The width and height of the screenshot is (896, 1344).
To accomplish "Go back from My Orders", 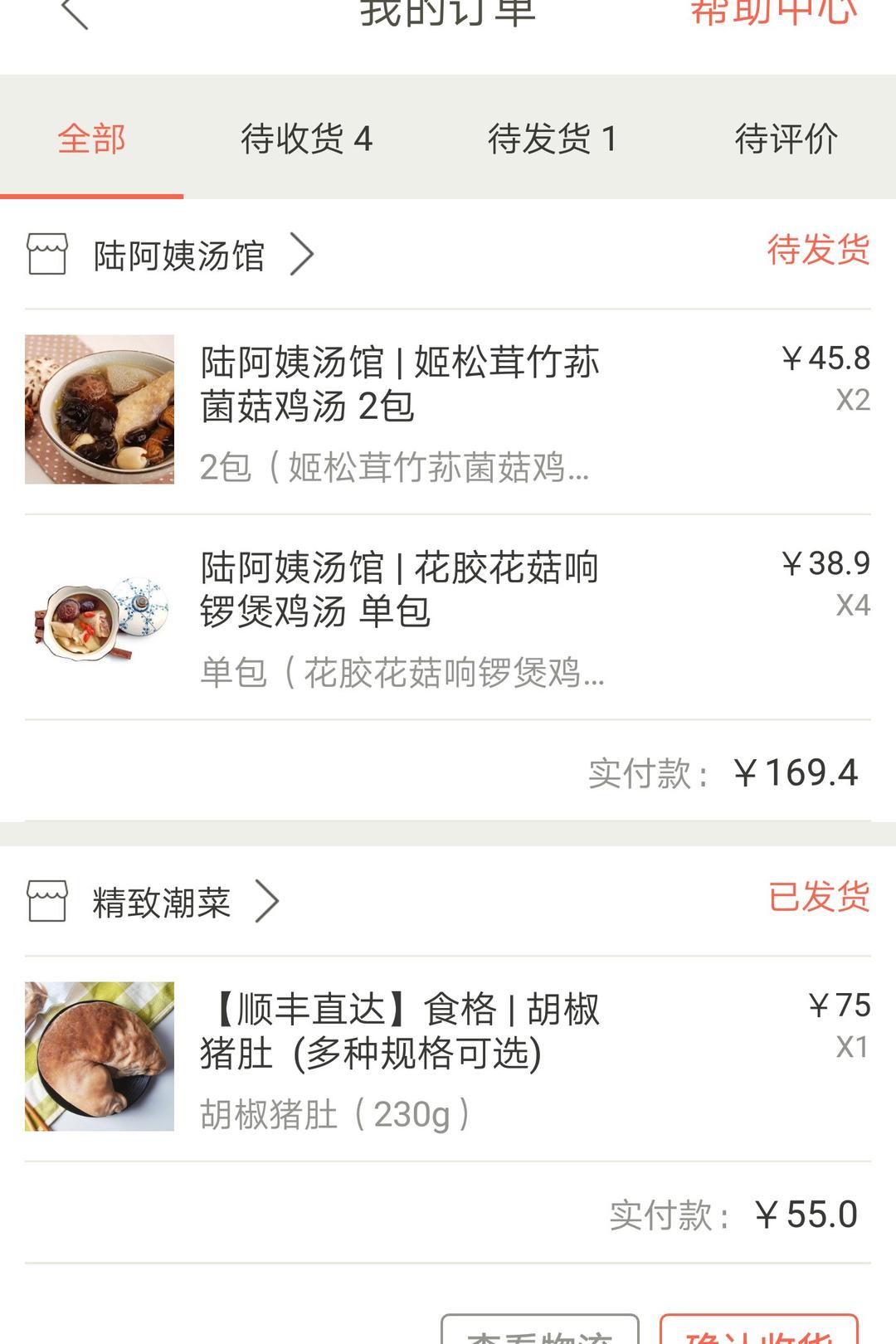I will pos(75,13).
